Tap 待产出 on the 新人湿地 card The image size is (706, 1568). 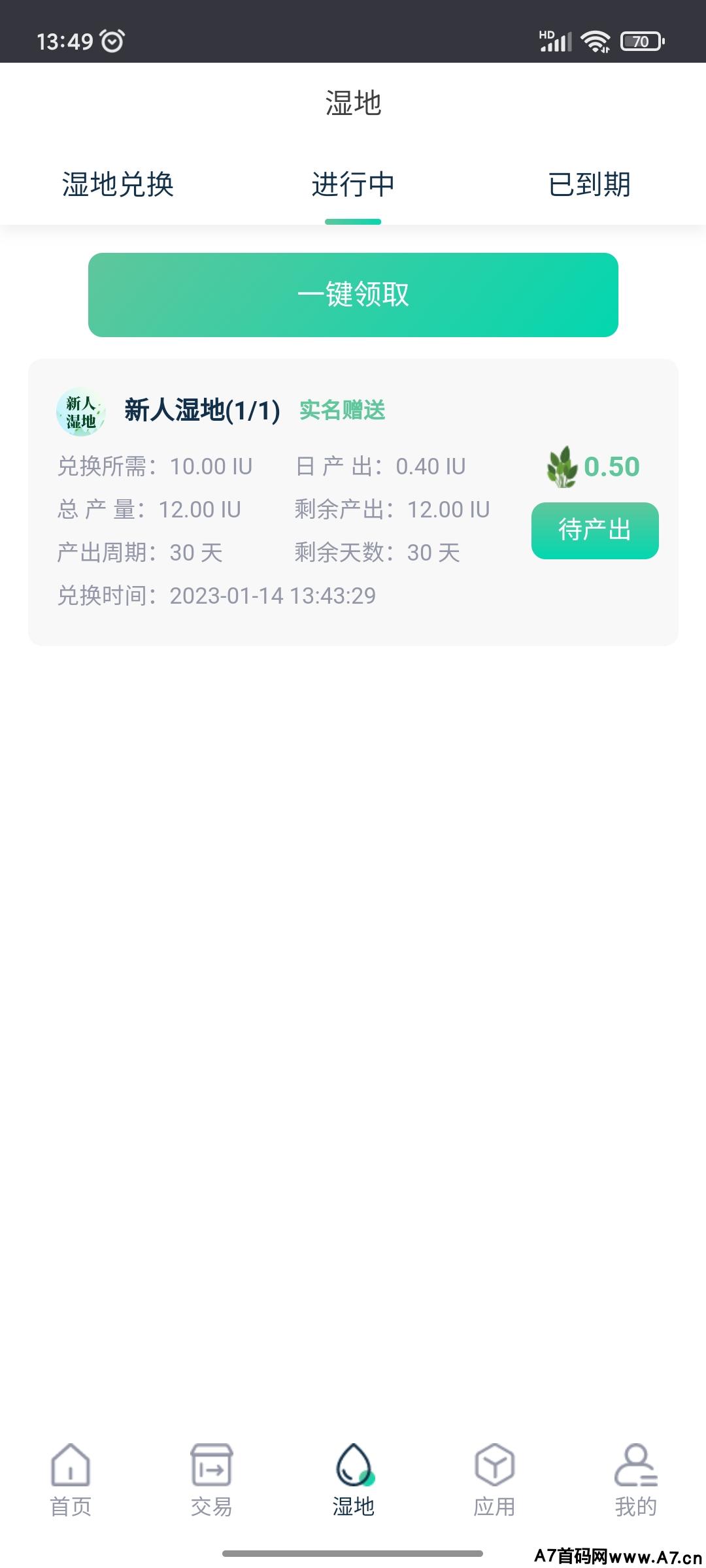click(x=594, y=530)
